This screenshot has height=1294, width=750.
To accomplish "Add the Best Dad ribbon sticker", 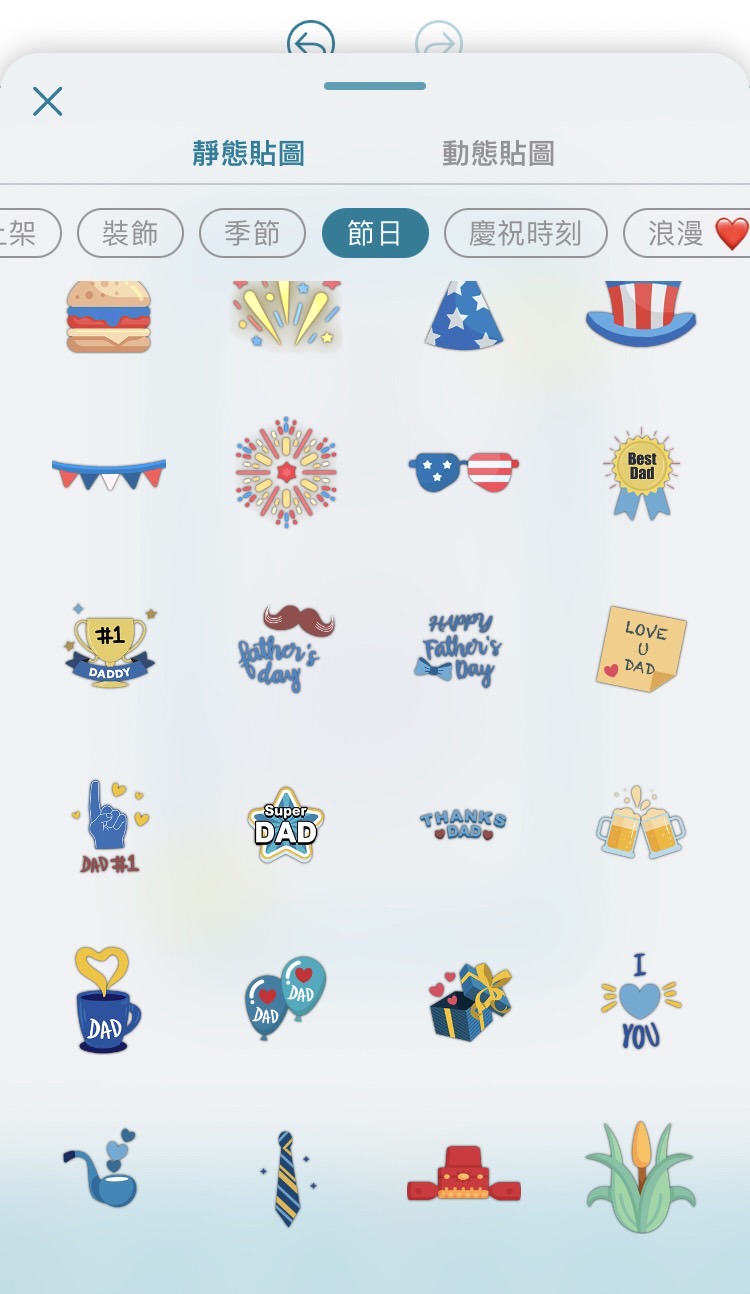I will pyautogui.click(x=641, y=473).
